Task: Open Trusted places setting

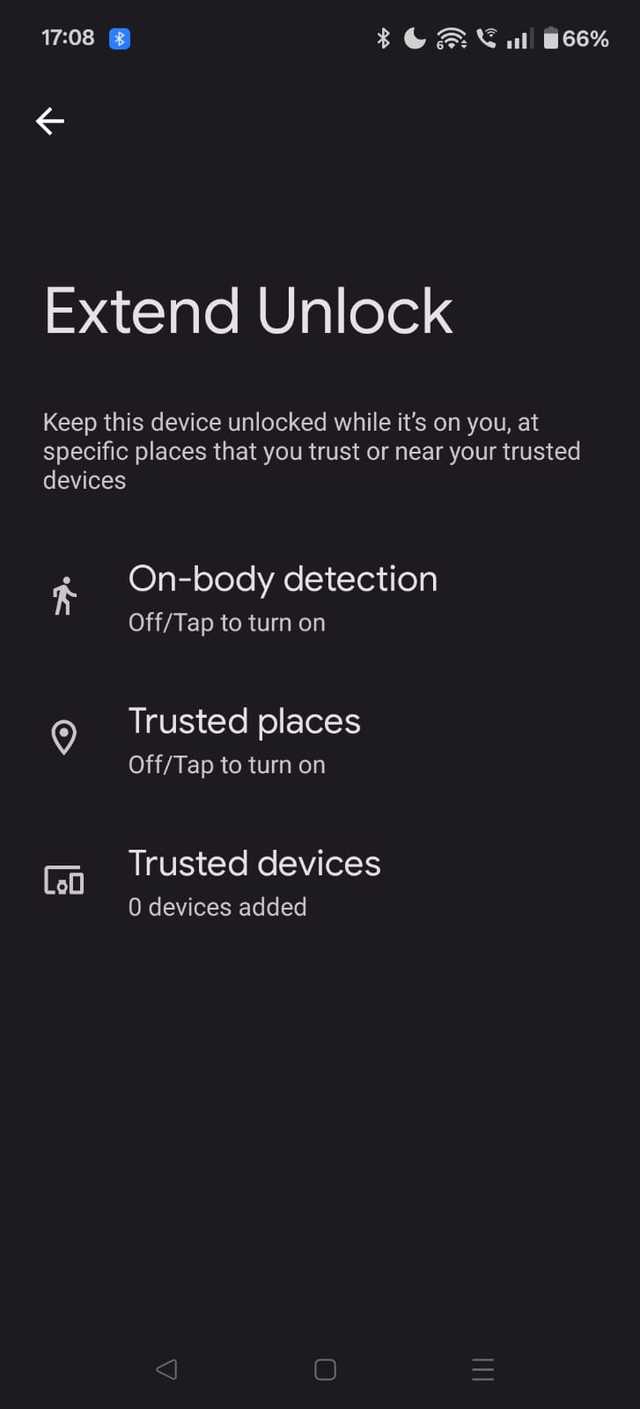Action: tap(244, 740)
